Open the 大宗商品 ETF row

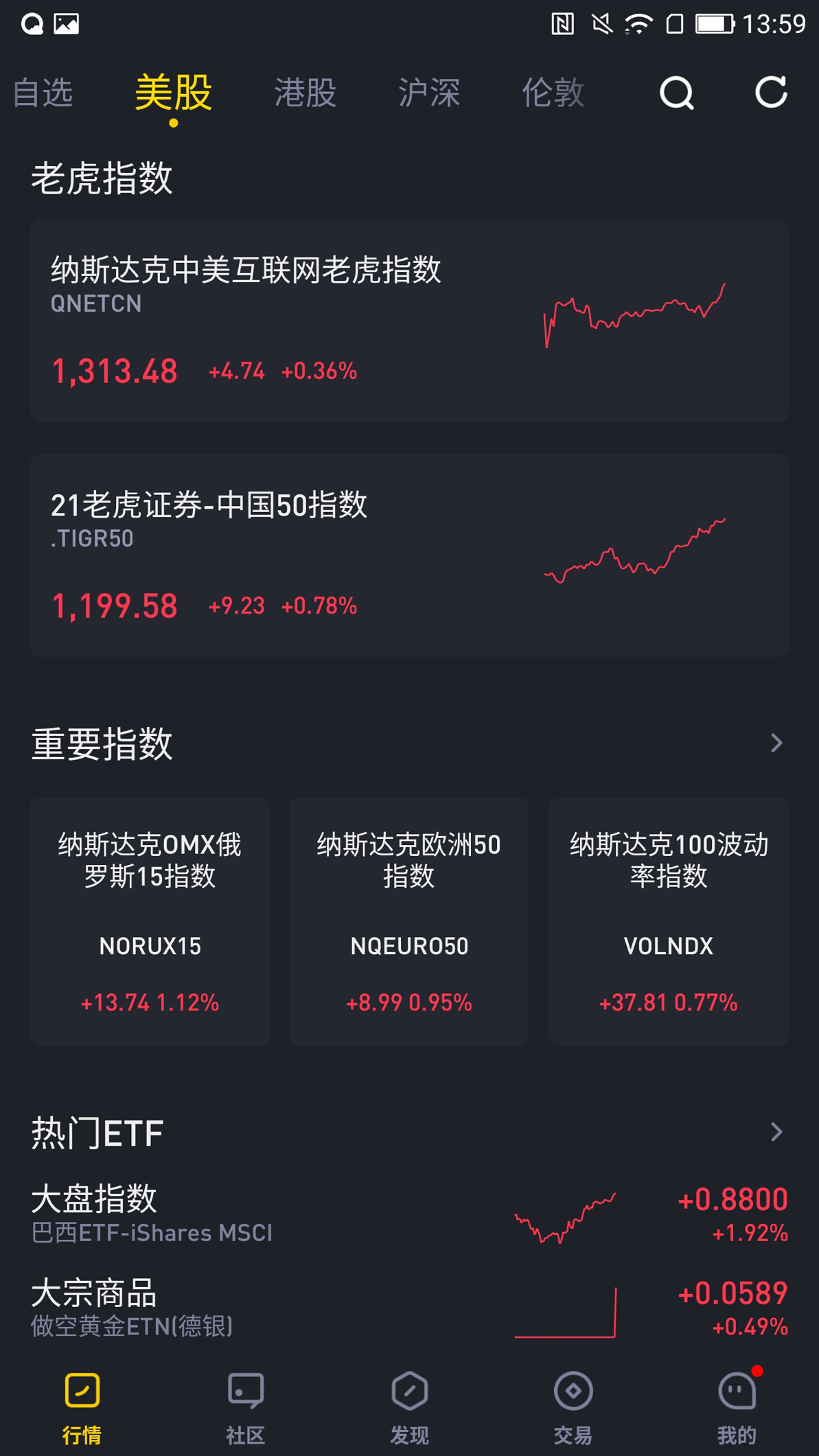click(x=409, y=1308)
